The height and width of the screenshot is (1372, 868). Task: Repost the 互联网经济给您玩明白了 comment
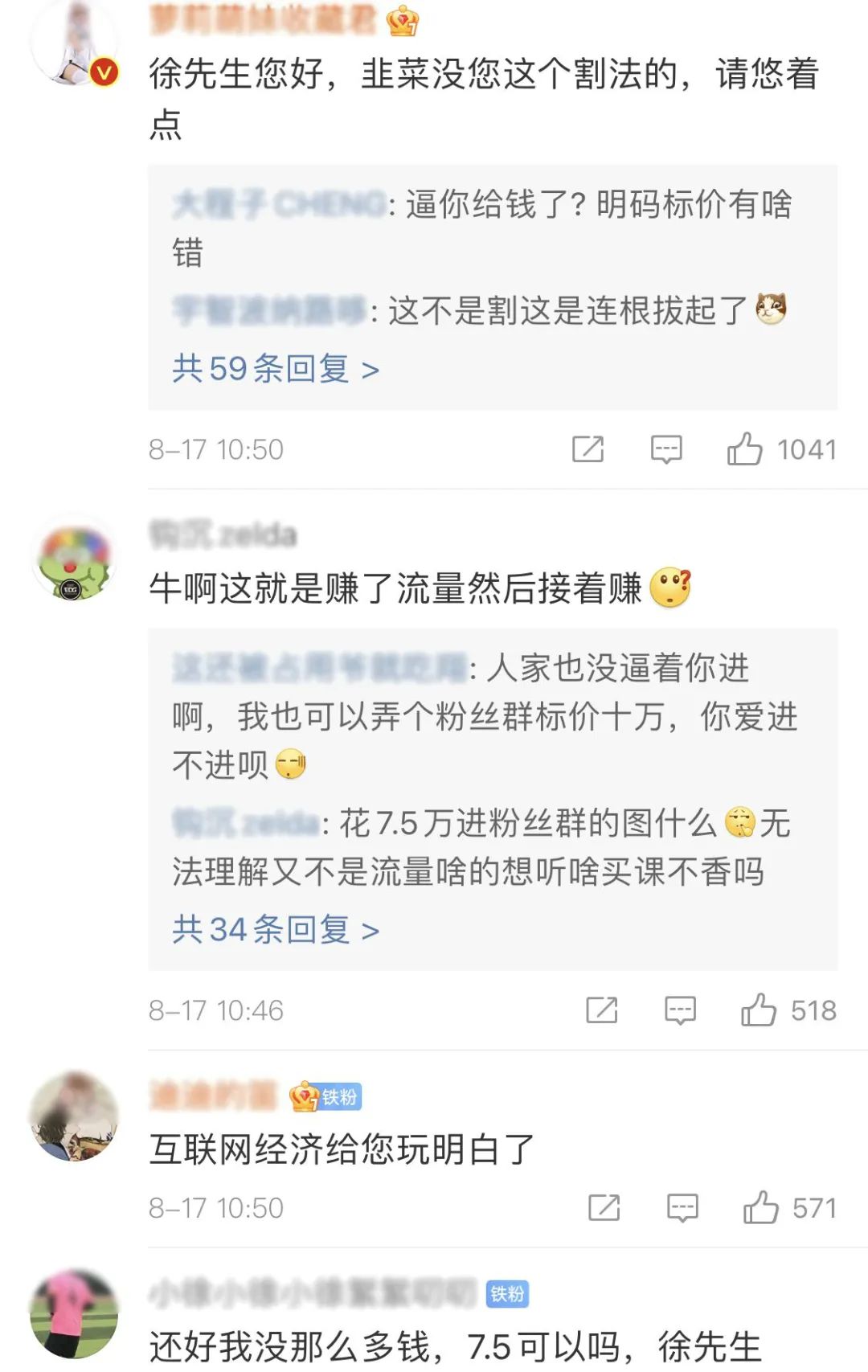[604, 1208]
